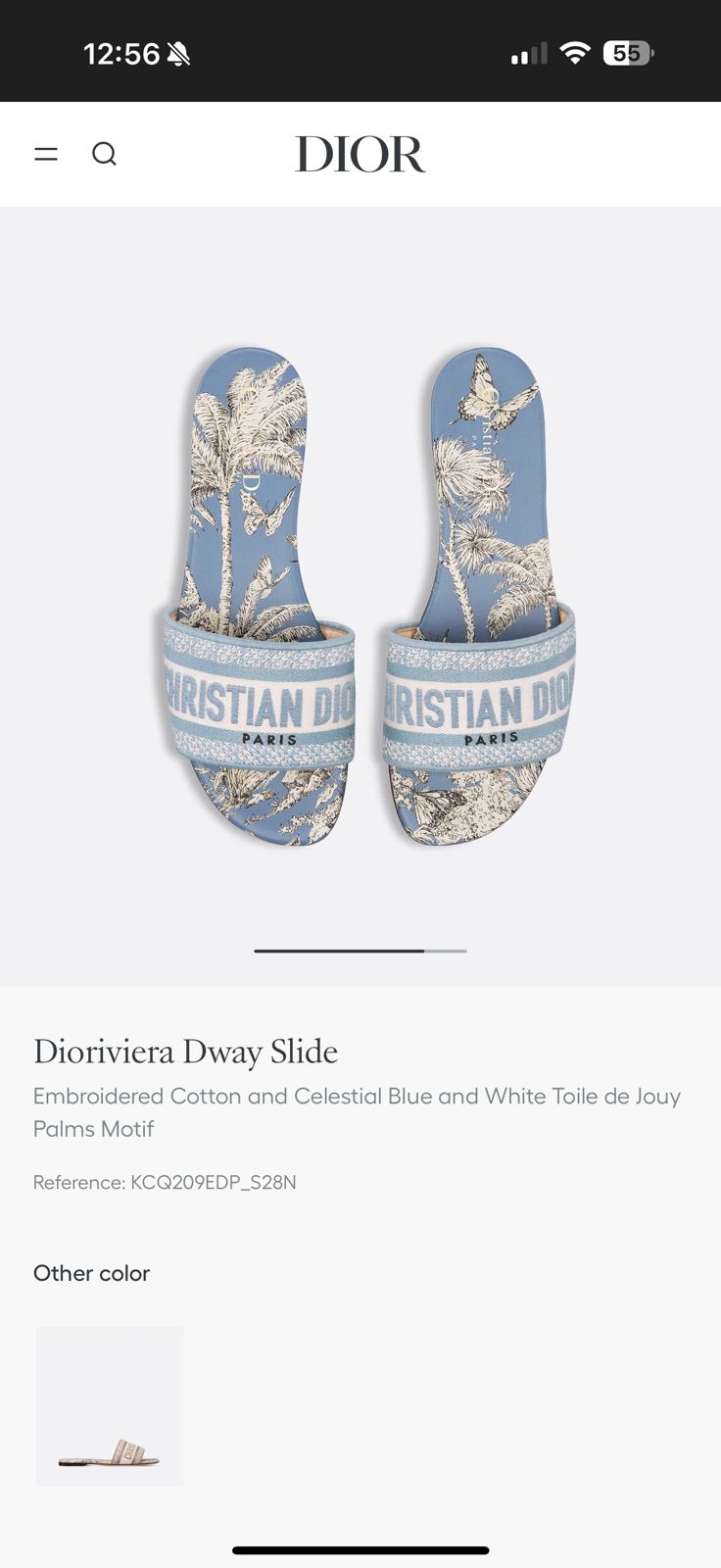
Task: Open the hamburger navigation menu
Action: coord(46,154)
